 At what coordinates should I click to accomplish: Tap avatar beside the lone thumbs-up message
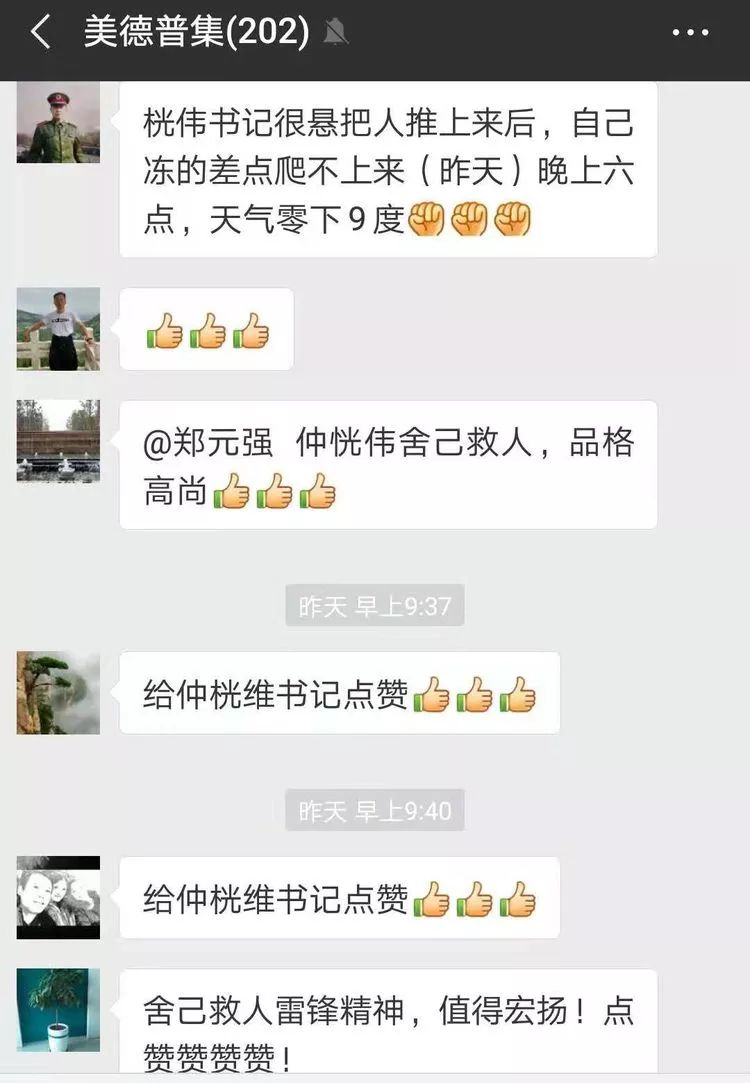[58, 329]
